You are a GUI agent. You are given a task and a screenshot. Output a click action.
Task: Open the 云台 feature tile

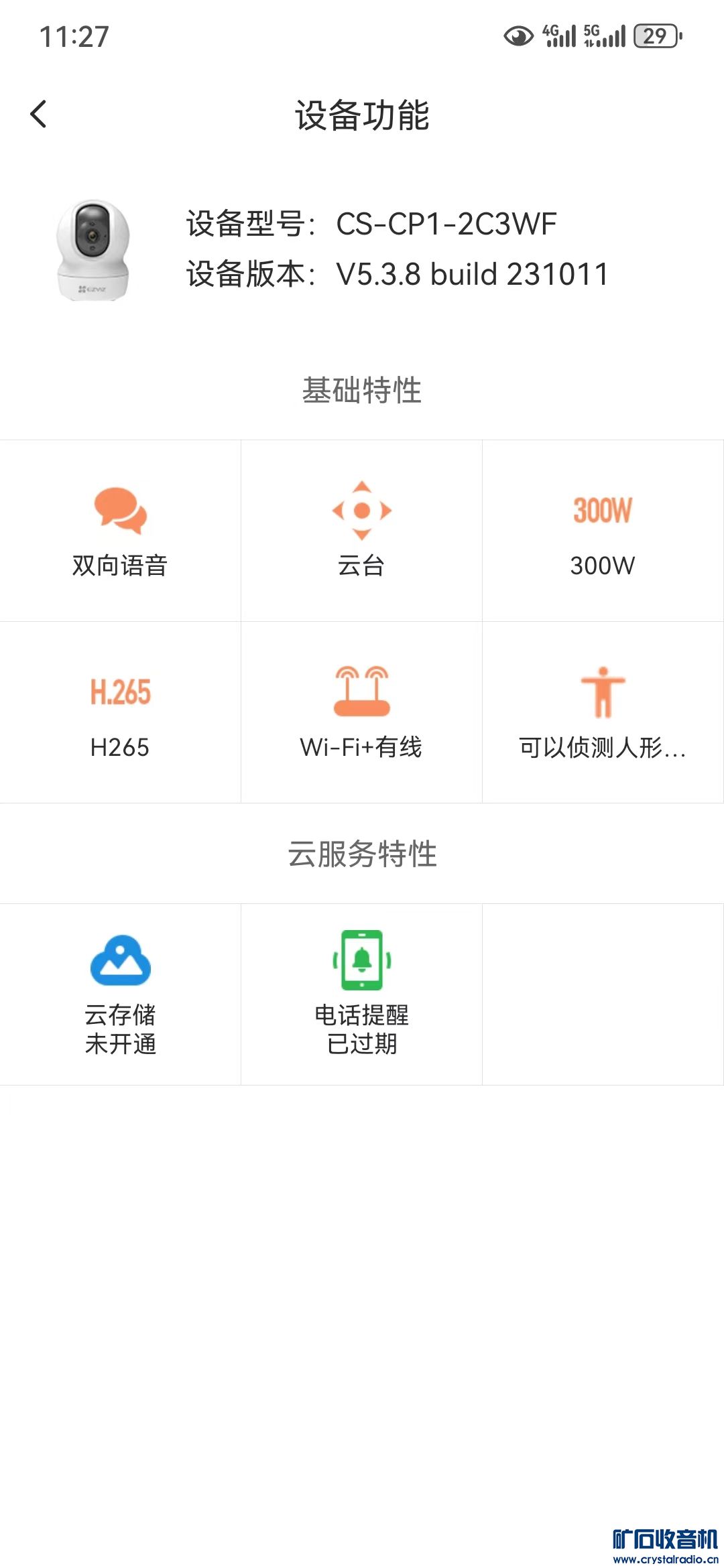pos(361,531)
